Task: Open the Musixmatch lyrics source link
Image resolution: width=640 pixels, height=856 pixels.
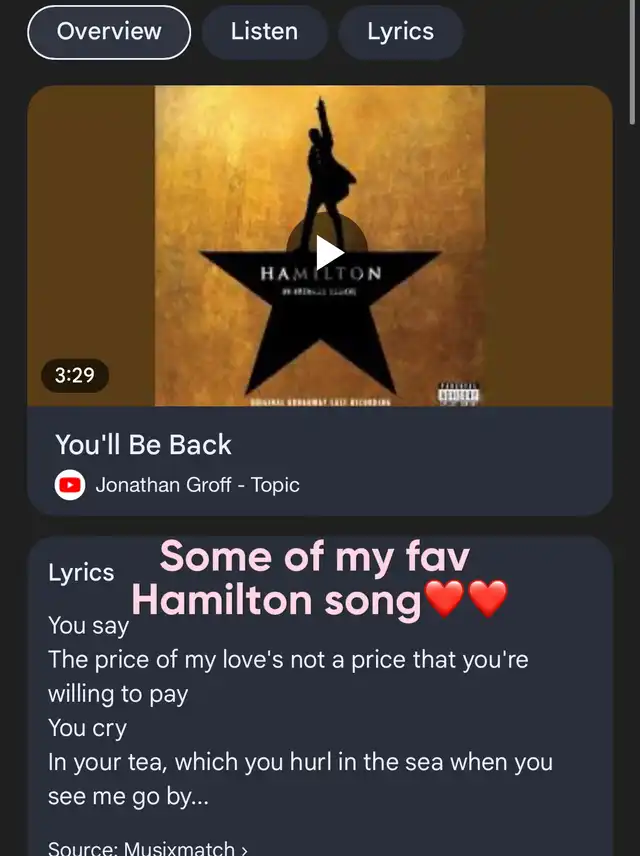Action: click(147, 848)
